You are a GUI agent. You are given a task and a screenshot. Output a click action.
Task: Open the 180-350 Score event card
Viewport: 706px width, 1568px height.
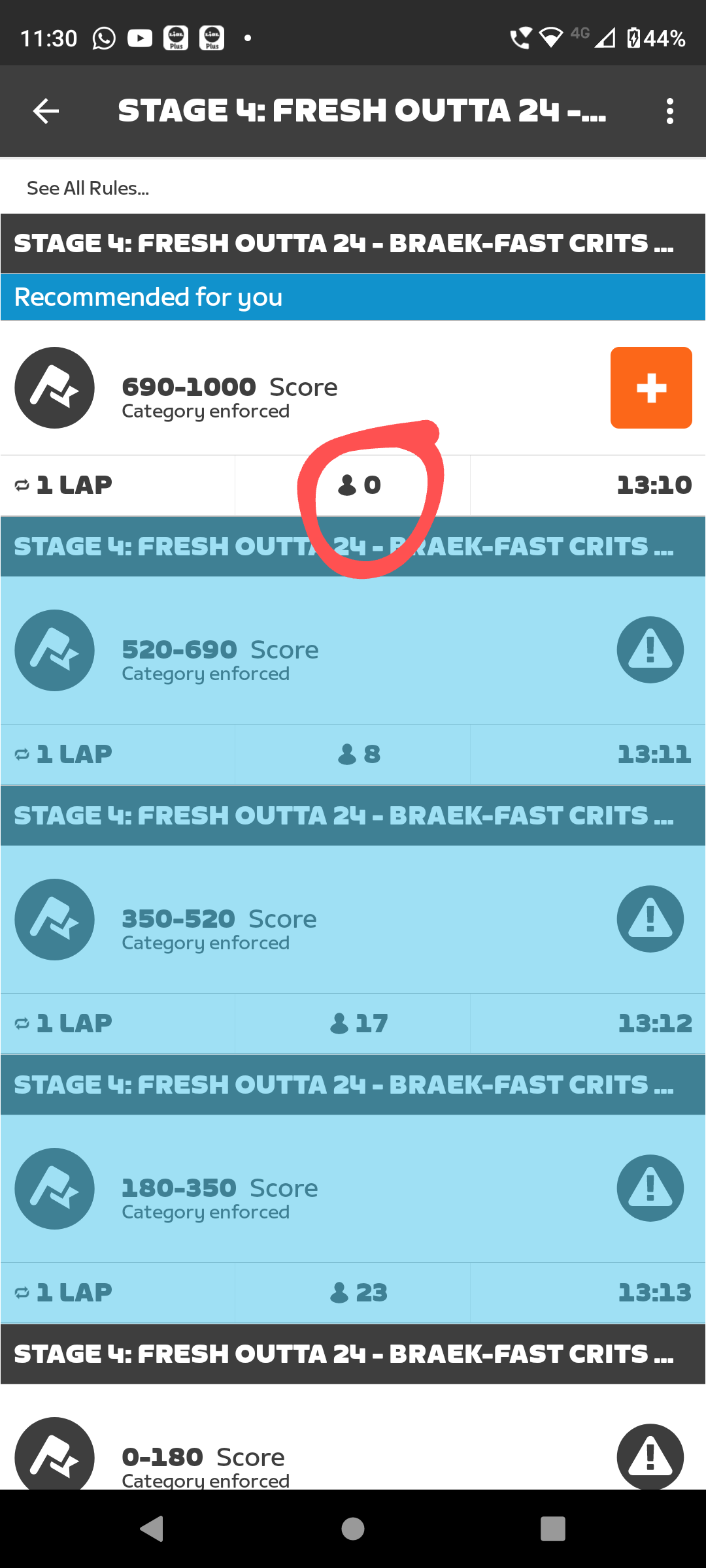point(353,1188)
